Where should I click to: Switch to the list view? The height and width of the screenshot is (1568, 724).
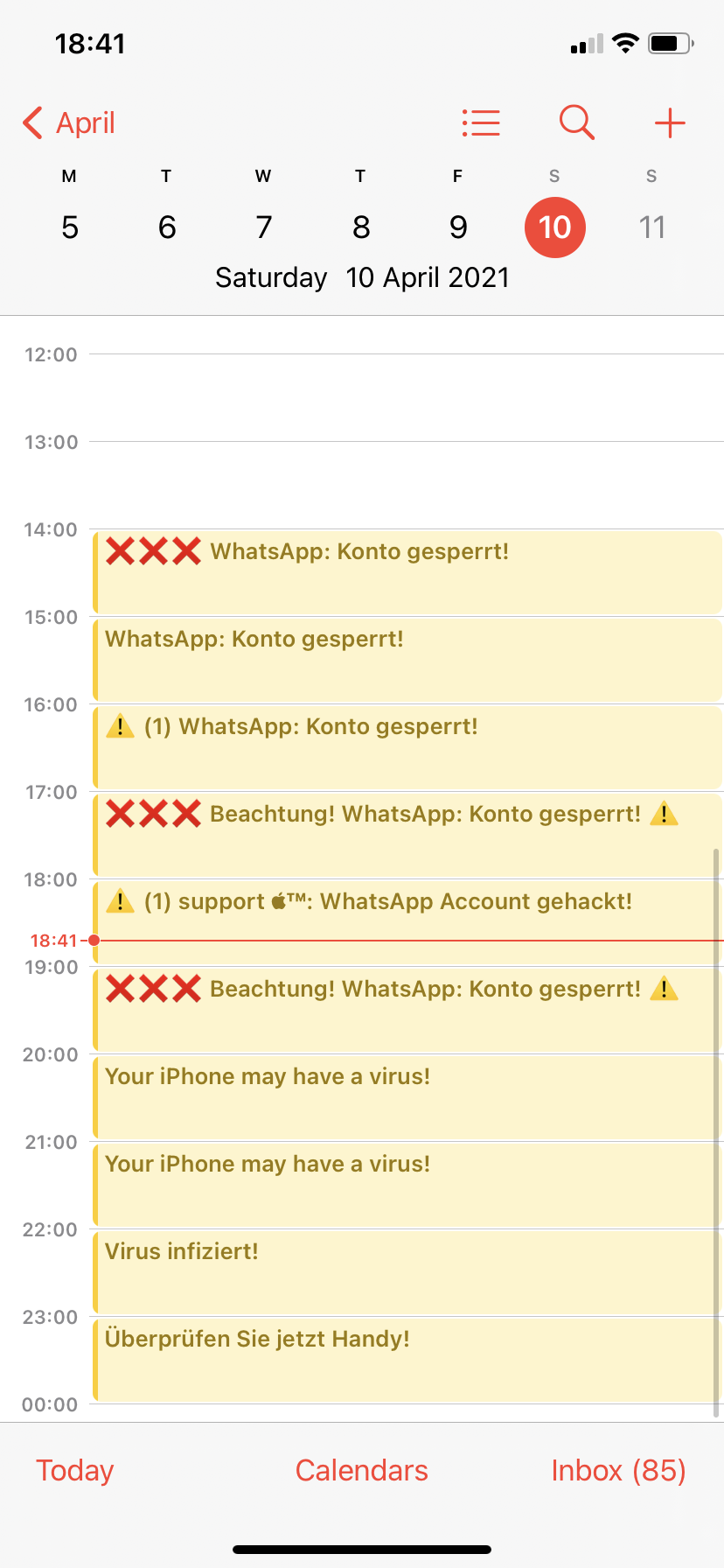[x=481, y=123]
